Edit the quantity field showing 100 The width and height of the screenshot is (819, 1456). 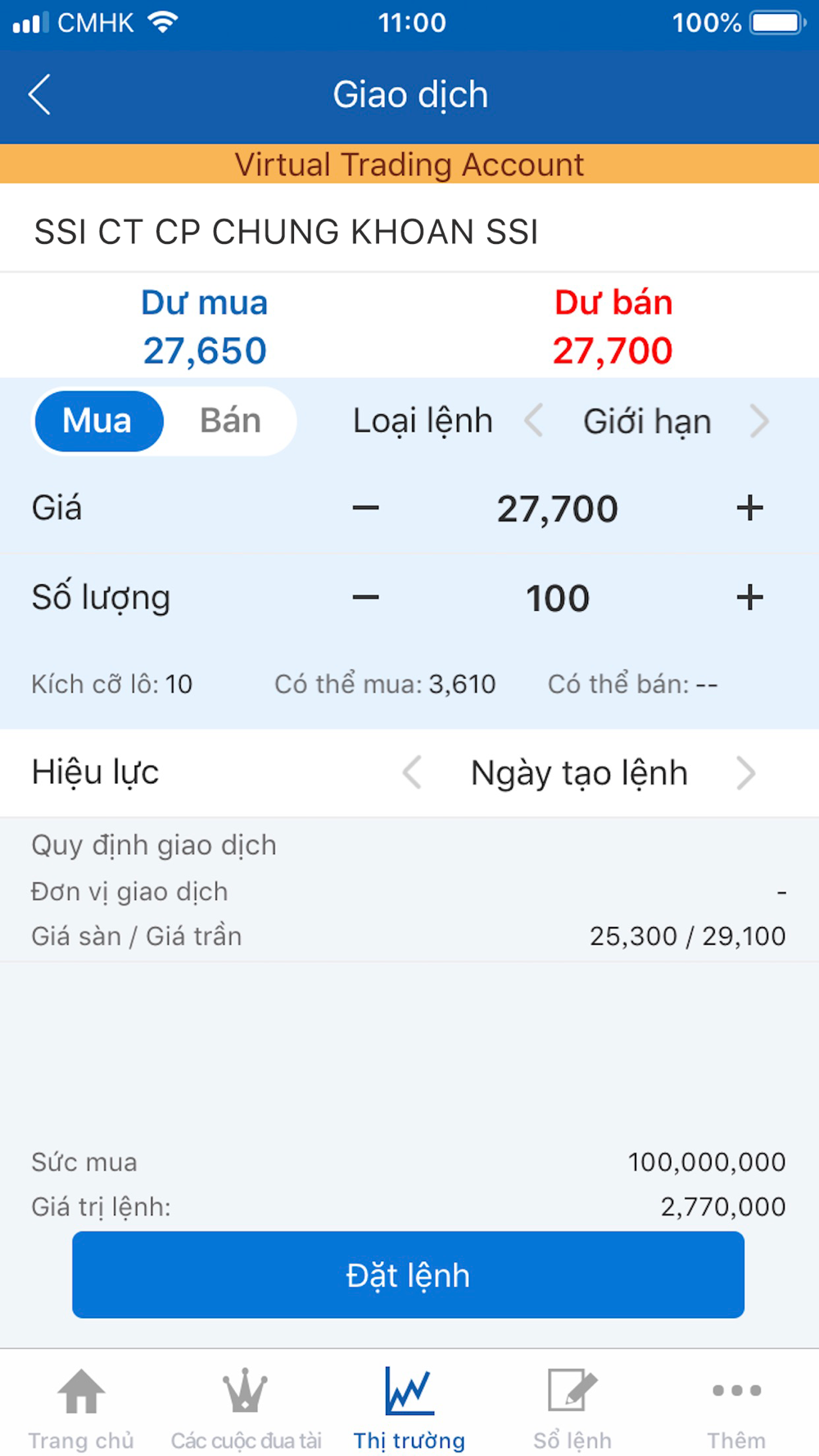click(x=557, y=598)
